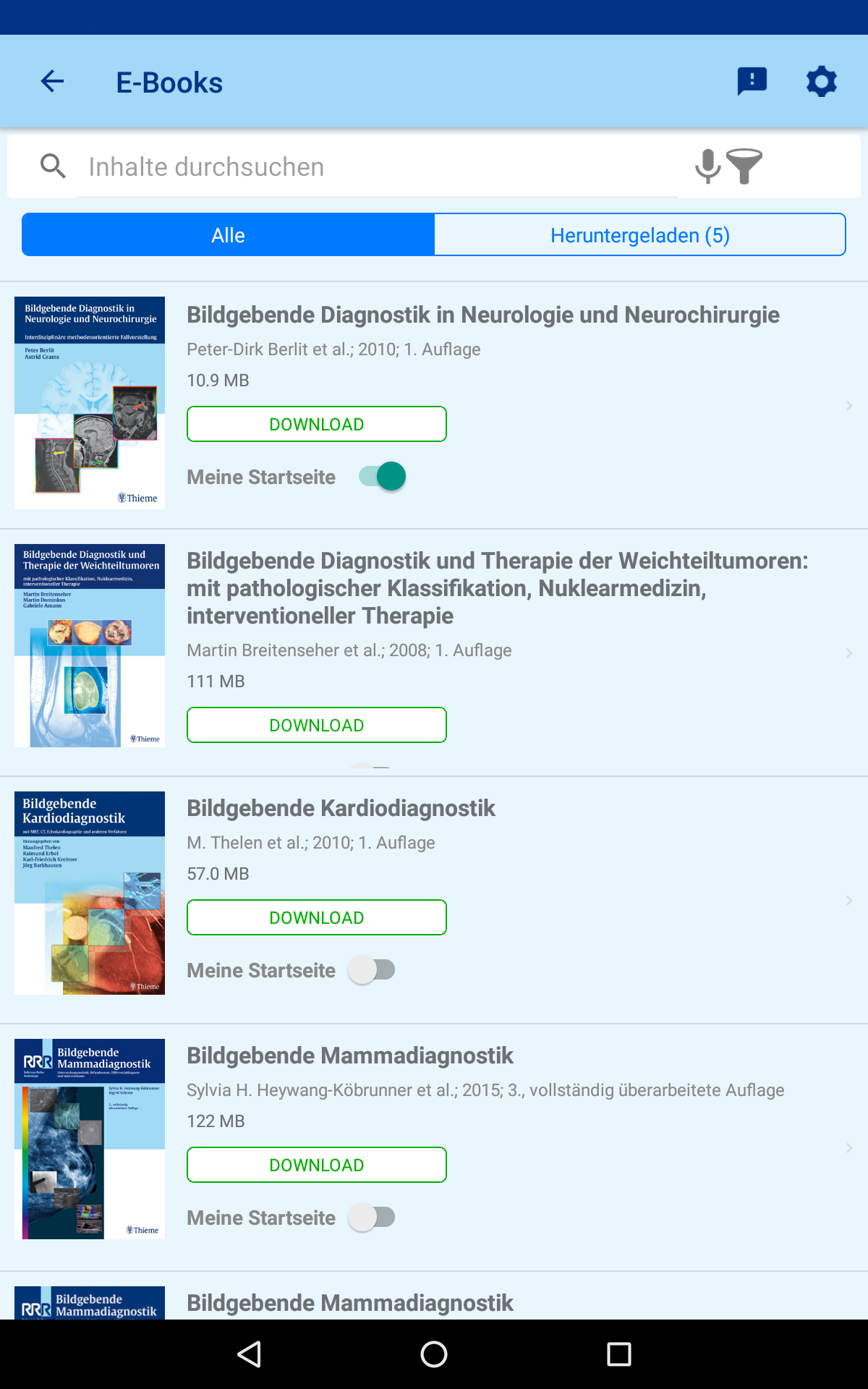Tap the Kardiodiagnostik book cover thumbnail
This screenshot has width=868, height=1389.
pyautogui.click(x=89, y=892)
